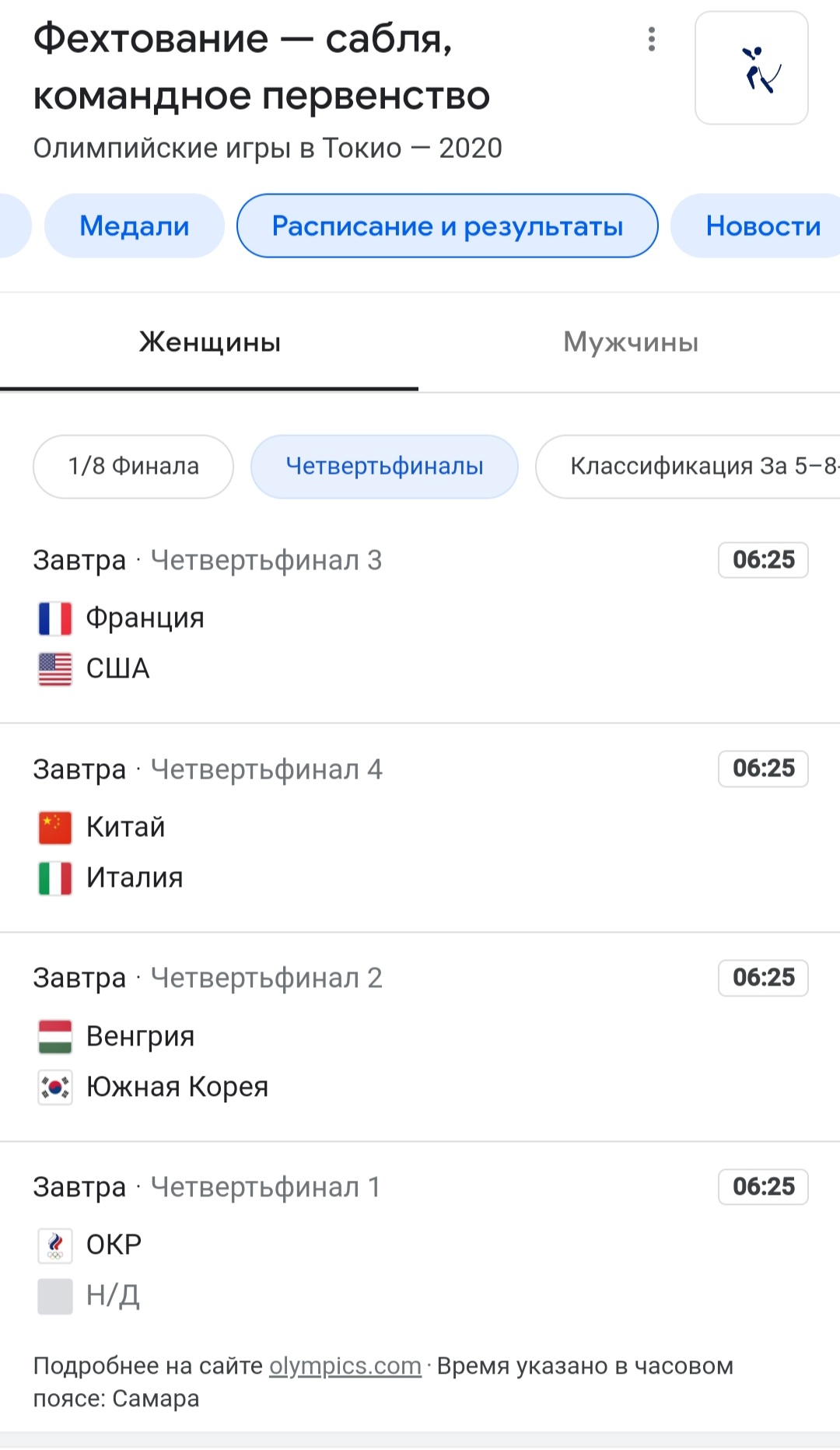Switch to the Женщины tab
Screen dimensions: 840x1450
coord(209,342)
